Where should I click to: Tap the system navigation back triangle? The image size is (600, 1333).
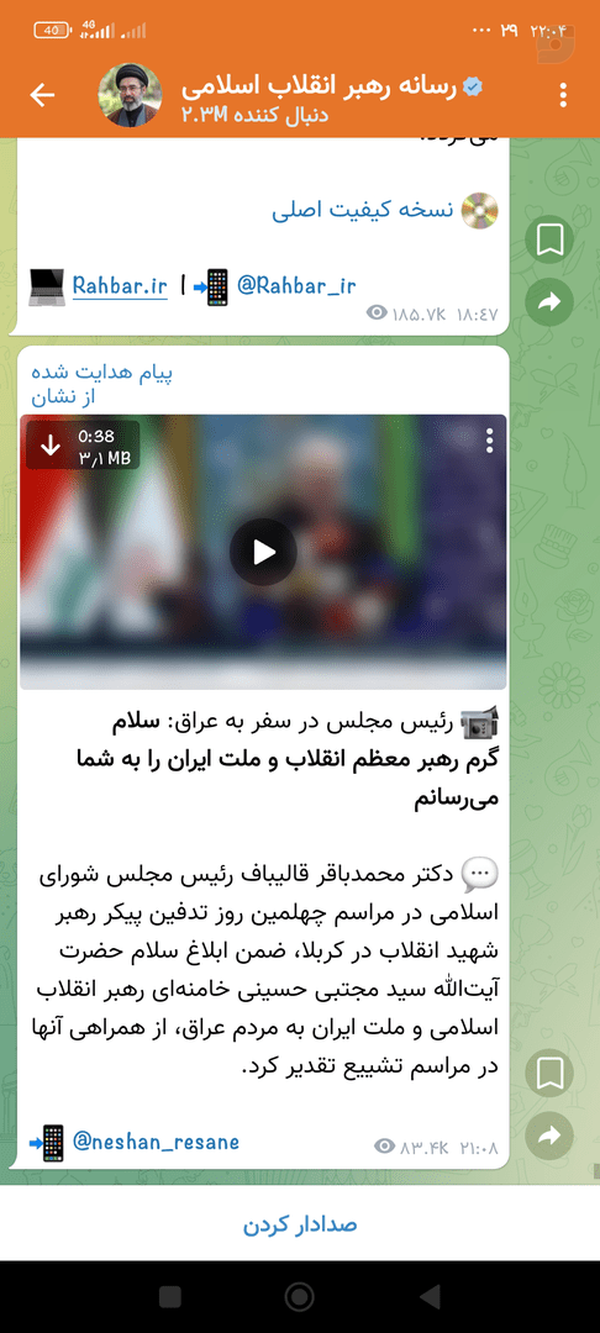[x=429, y=1297]
